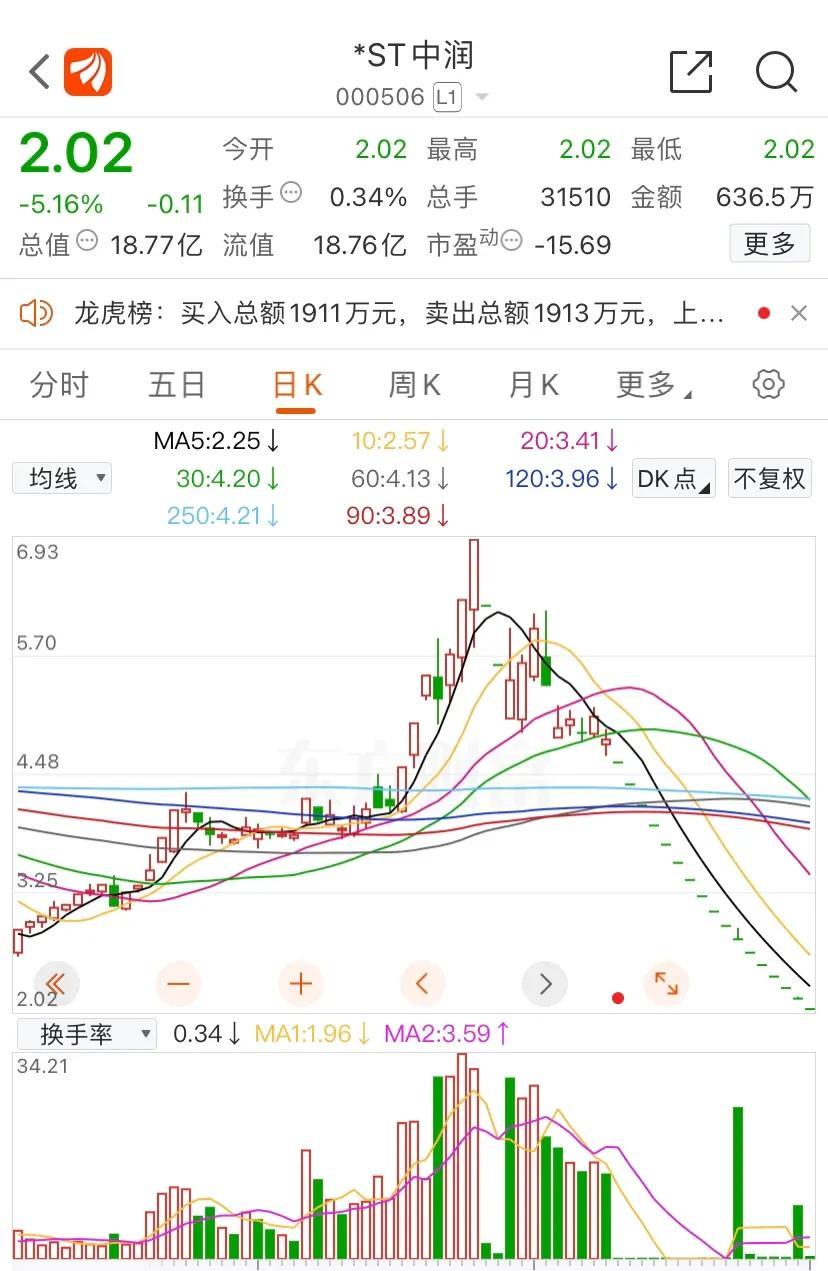The width and height of the screenshot is (828, 1271).
Task: Open 更多 to see more stock details
Action: [x=769, y=243]
